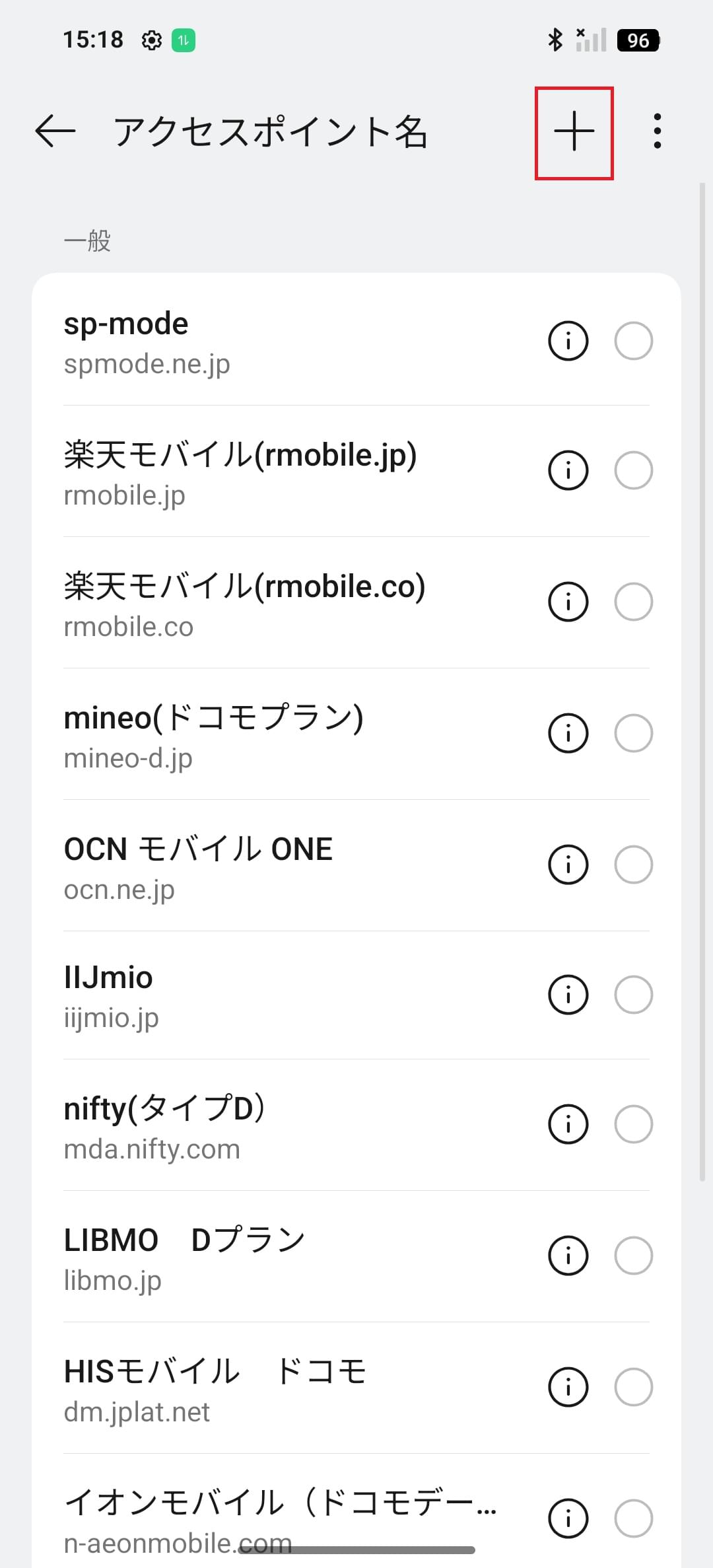Show HISモバイル ドコモ APN details

tap(567, 1387)
